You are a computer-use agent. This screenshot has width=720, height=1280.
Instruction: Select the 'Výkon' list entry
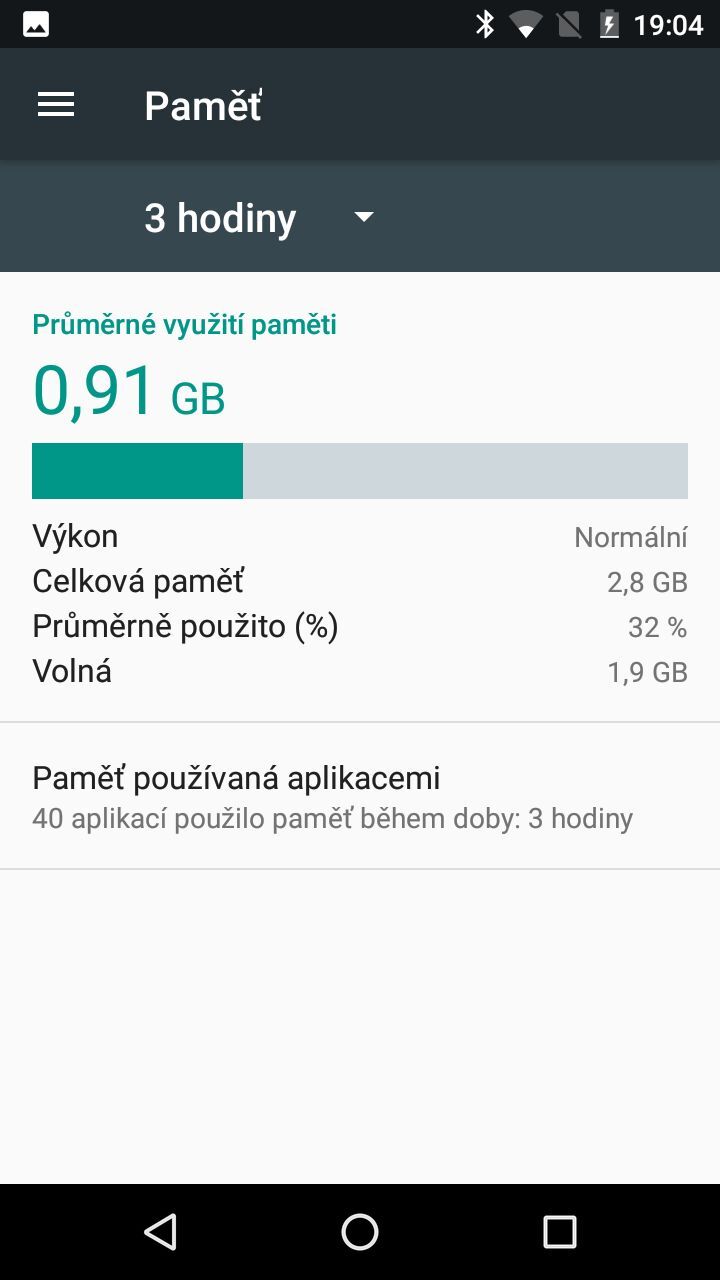pyautogui.click(x=360, y=536)
